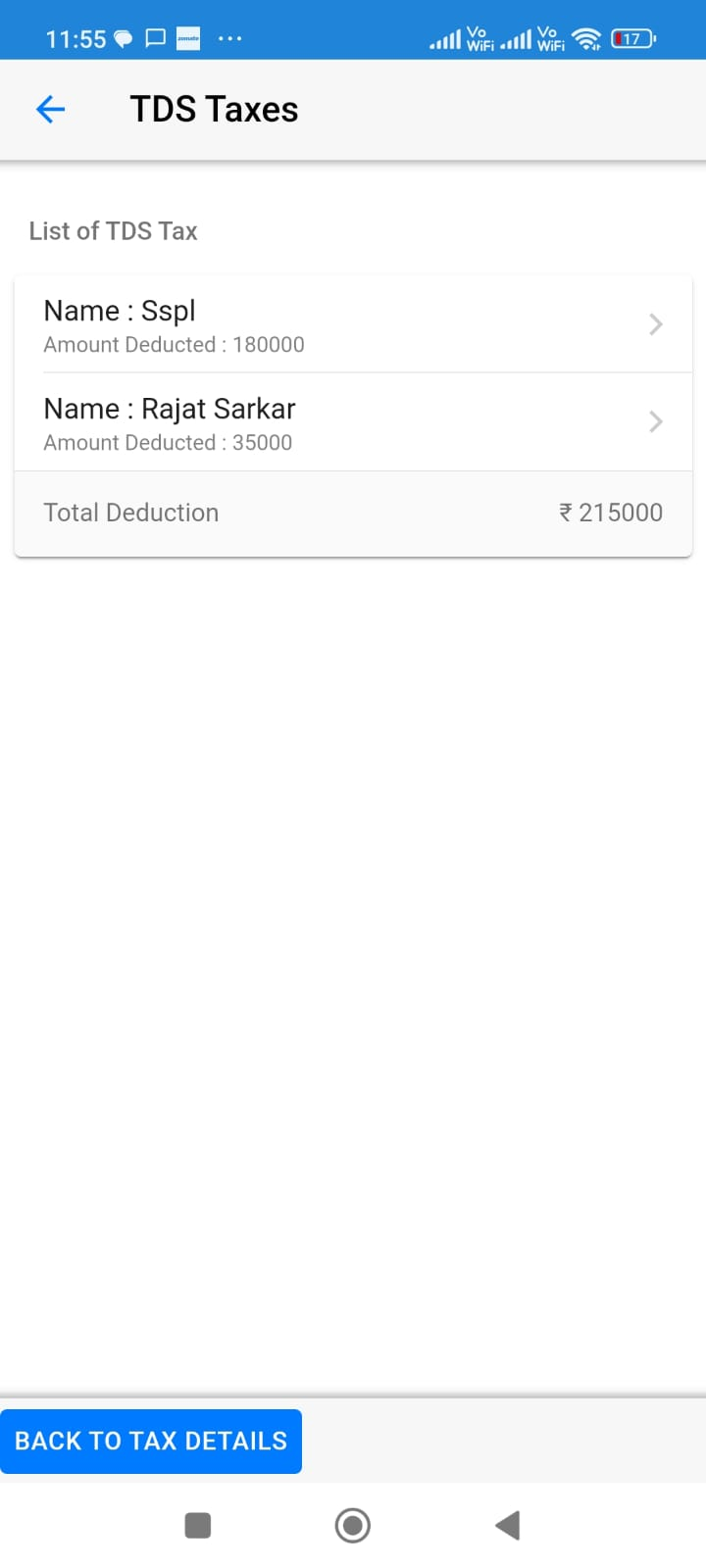The image size is (706, 1568).
Task: Tap the recent apps square navigation button
Action: click(x=197, y=1525)
